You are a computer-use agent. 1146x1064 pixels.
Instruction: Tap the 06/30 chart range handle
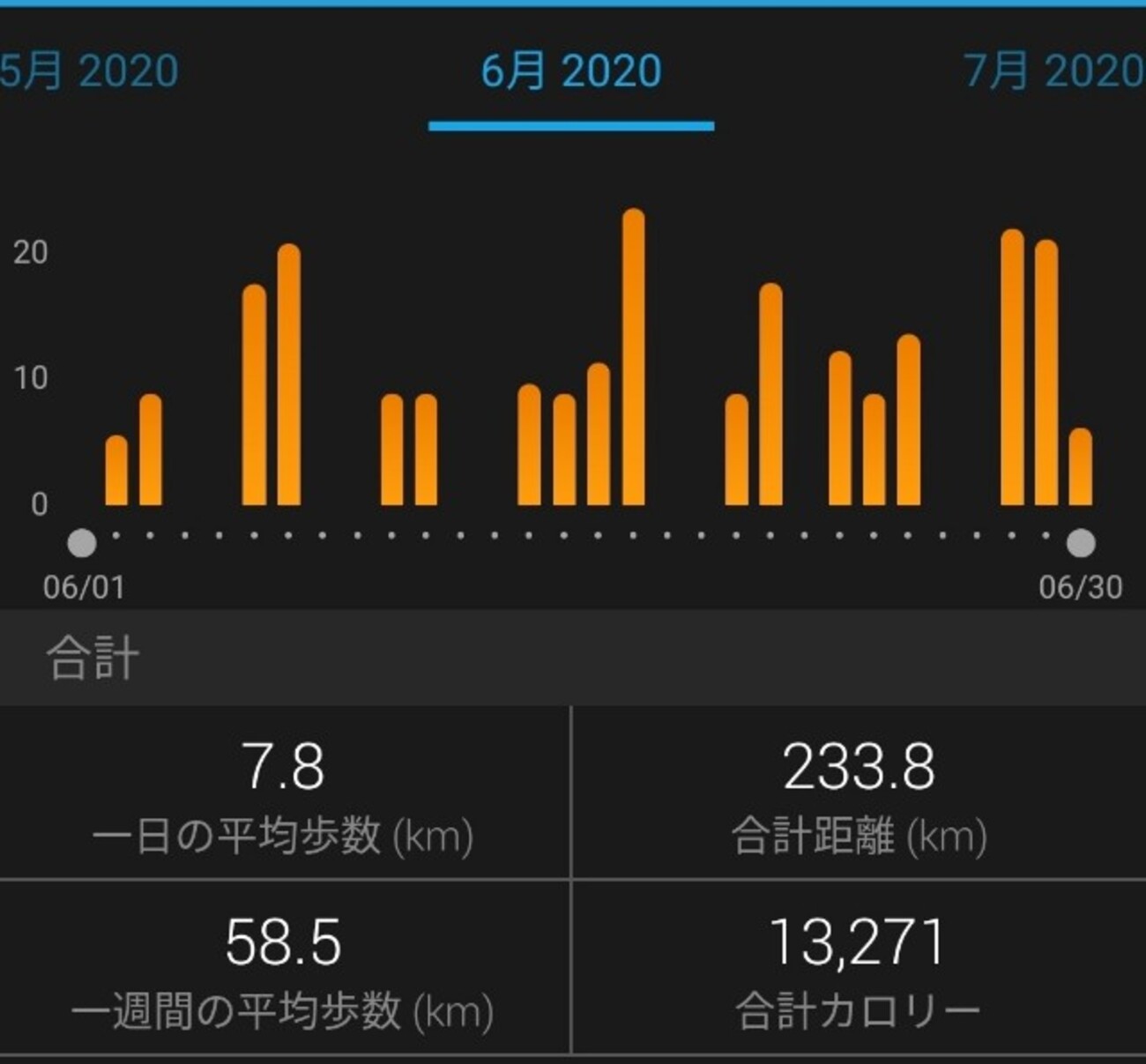(x=1081, y=544)
